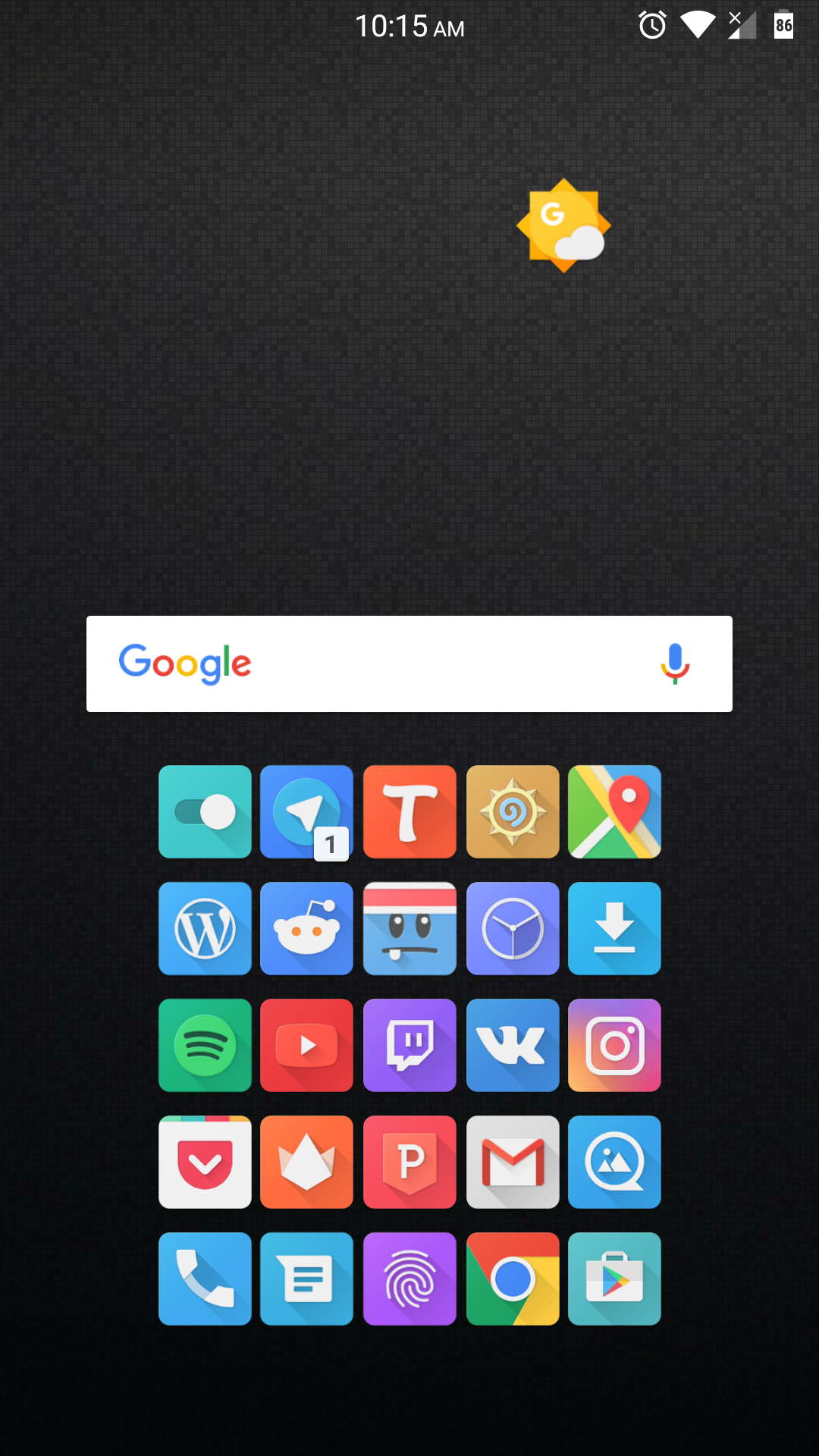Open Gmail
The image size is (819, 1456).
point(513,1163)
